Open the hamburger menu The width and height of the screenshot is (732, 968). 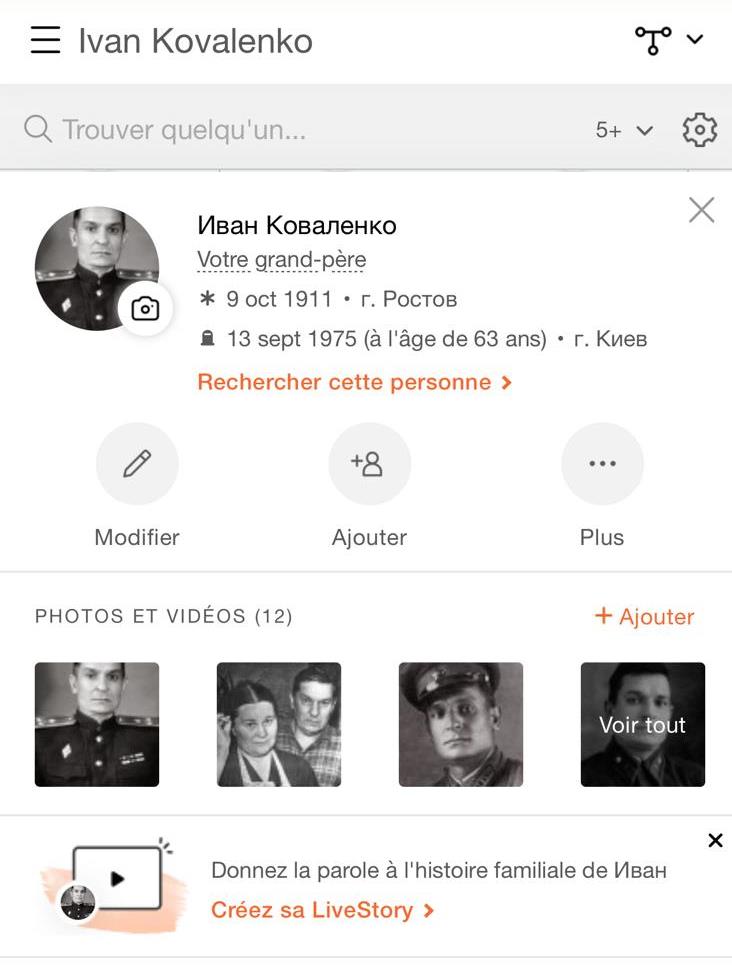[46, 41]
